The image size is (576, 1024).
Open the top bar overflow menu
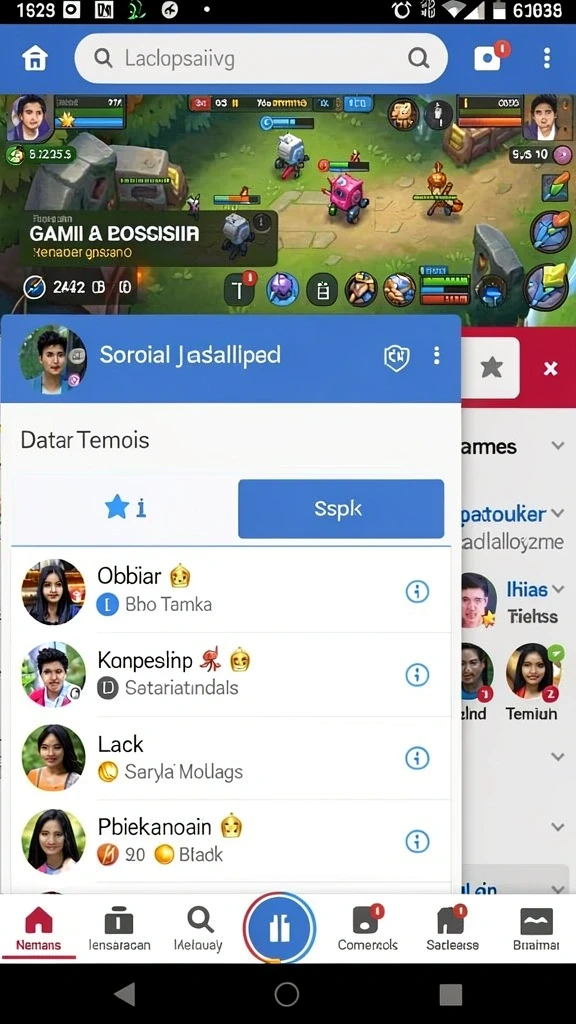coord(547,58)
